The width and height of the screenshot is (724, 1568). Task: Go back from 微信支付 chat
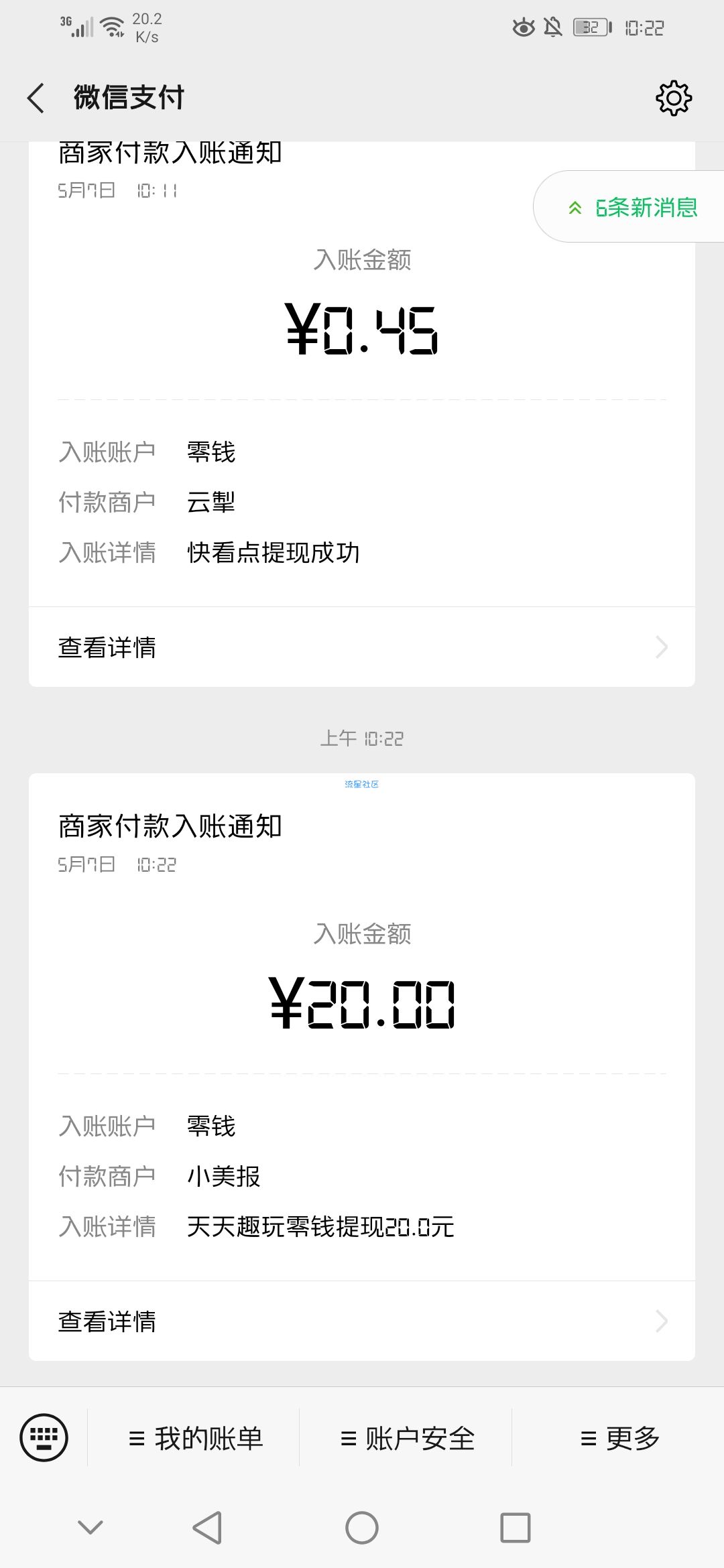point(36,98)
